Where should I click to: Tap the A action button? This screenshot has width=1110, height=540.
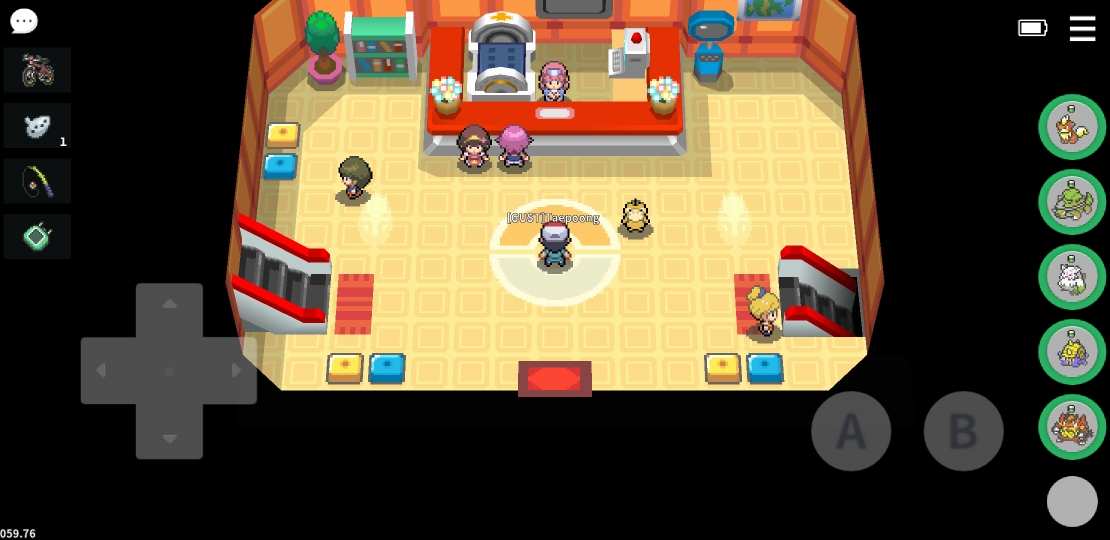pos(850,431)
